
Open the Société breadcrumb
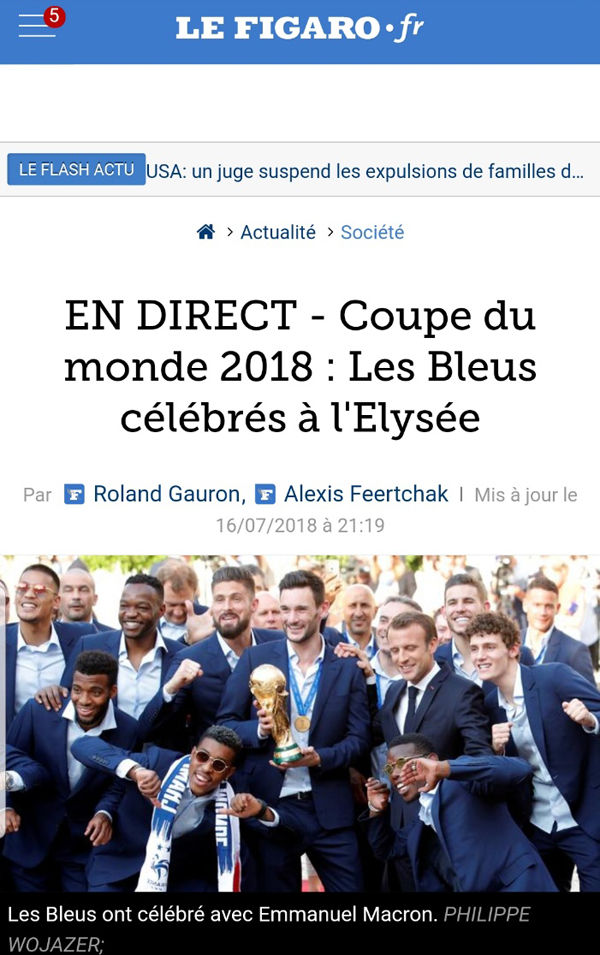click(372, 232)
